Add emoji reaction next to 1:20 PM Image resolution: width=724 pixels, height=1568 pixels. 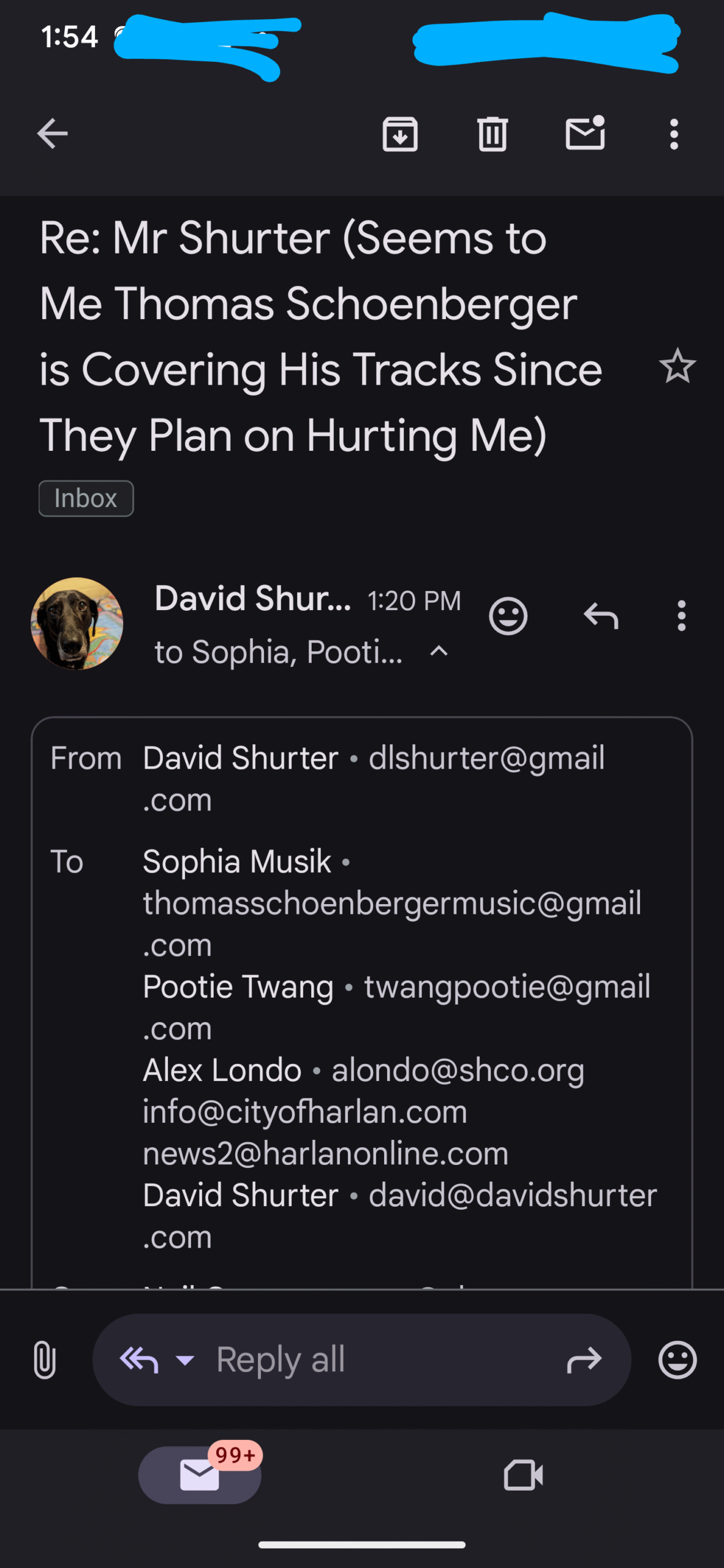point(508,616)
